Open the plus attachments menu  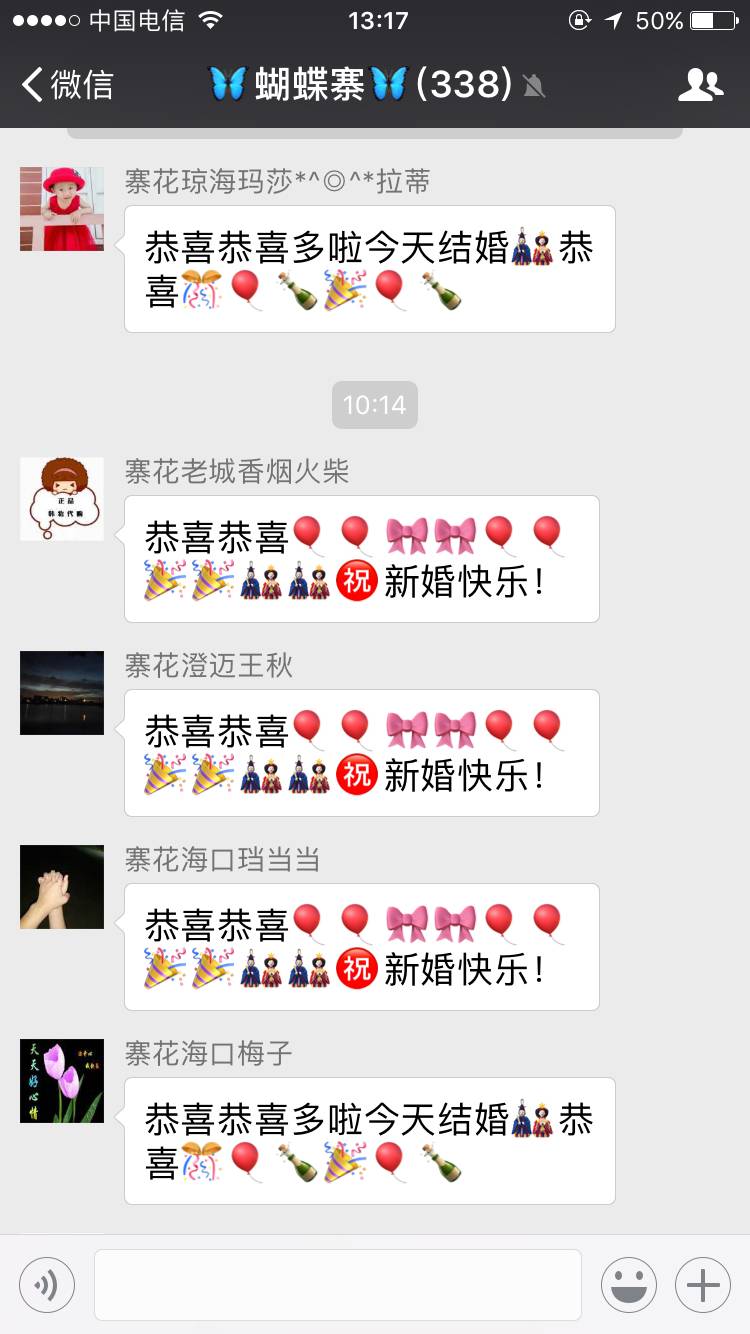coord(702,1285)
